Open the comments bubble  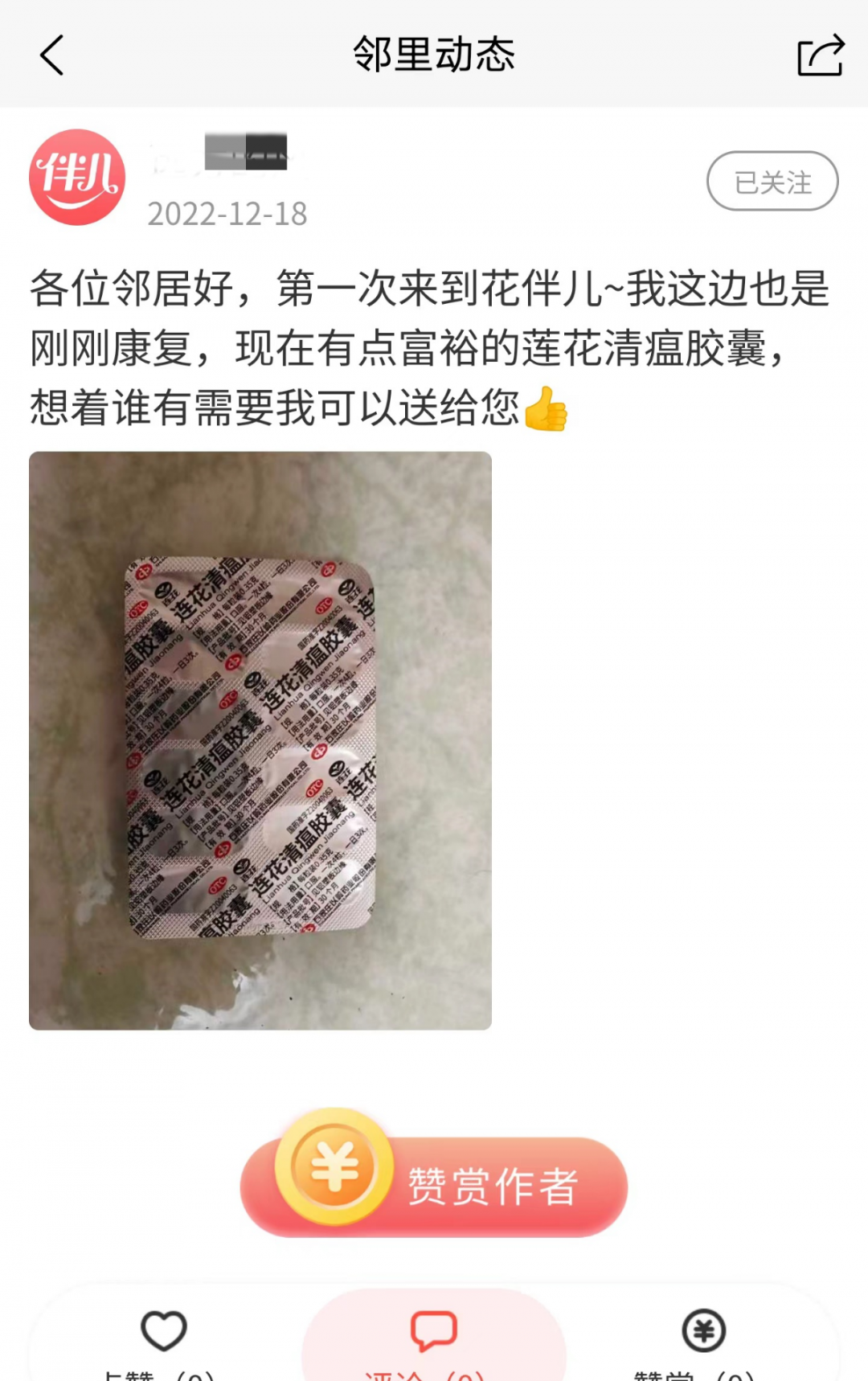[x=434, y=1330]
